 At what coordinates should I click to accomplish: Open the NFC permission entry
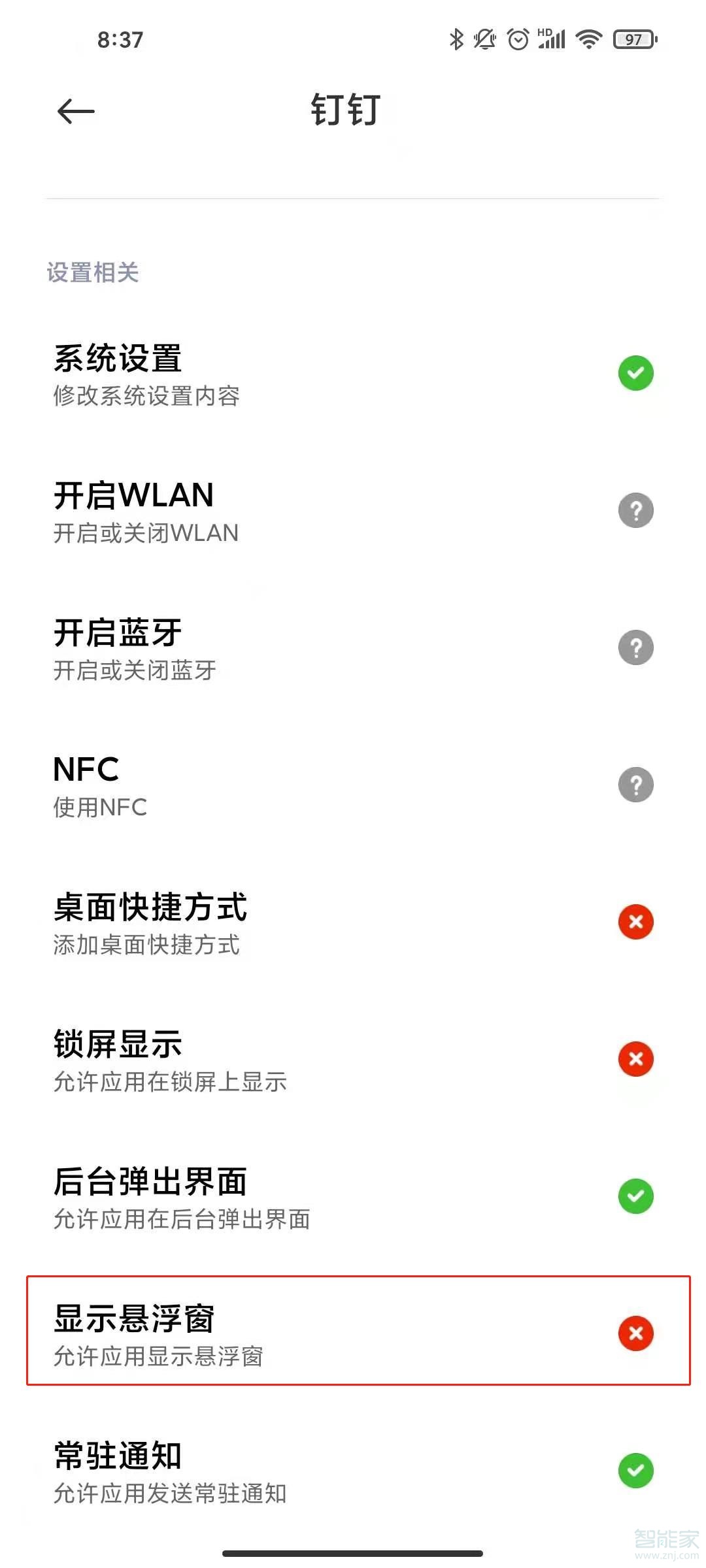click(x=261, y=785)
